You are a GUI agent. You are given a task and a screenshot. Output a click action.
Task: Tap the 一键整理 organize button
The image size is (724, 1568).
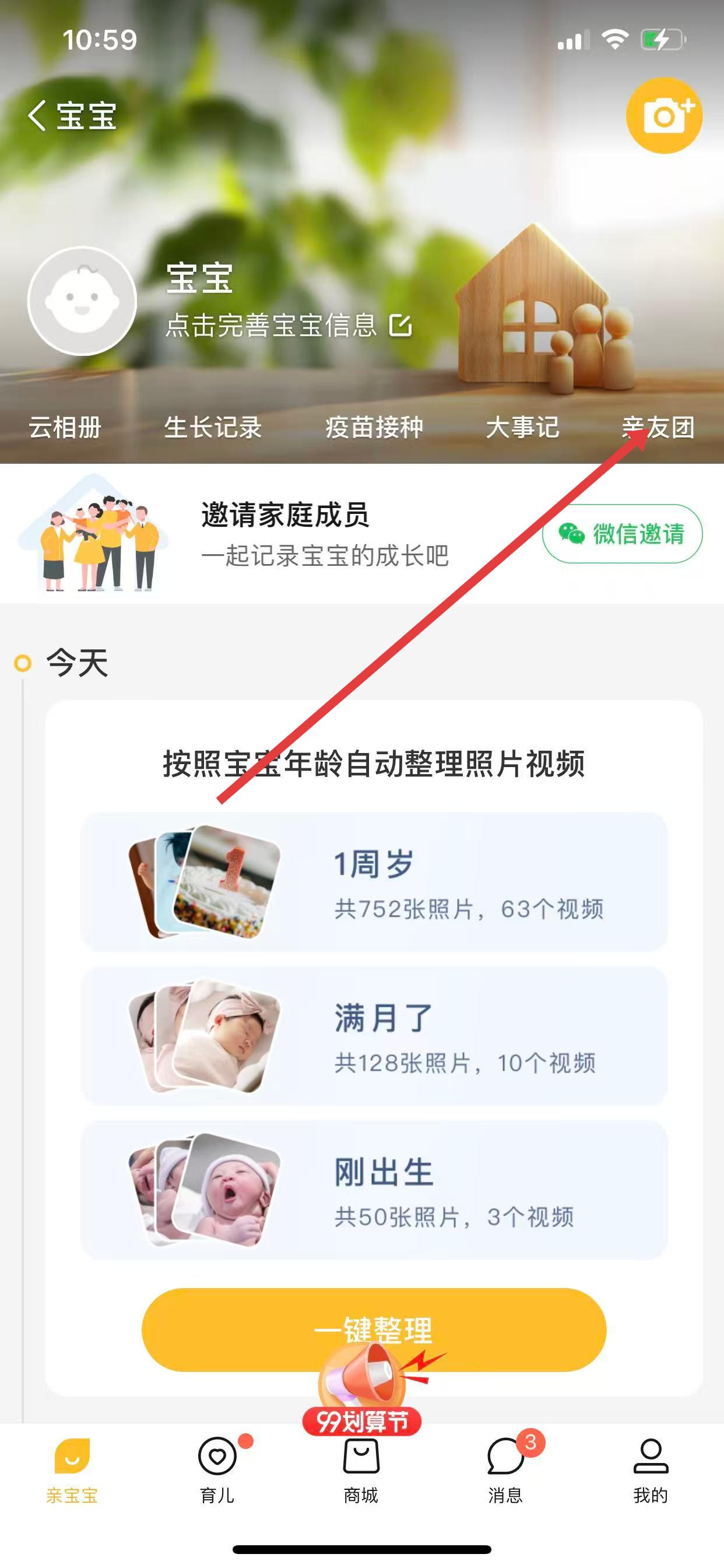(374, 1329)
